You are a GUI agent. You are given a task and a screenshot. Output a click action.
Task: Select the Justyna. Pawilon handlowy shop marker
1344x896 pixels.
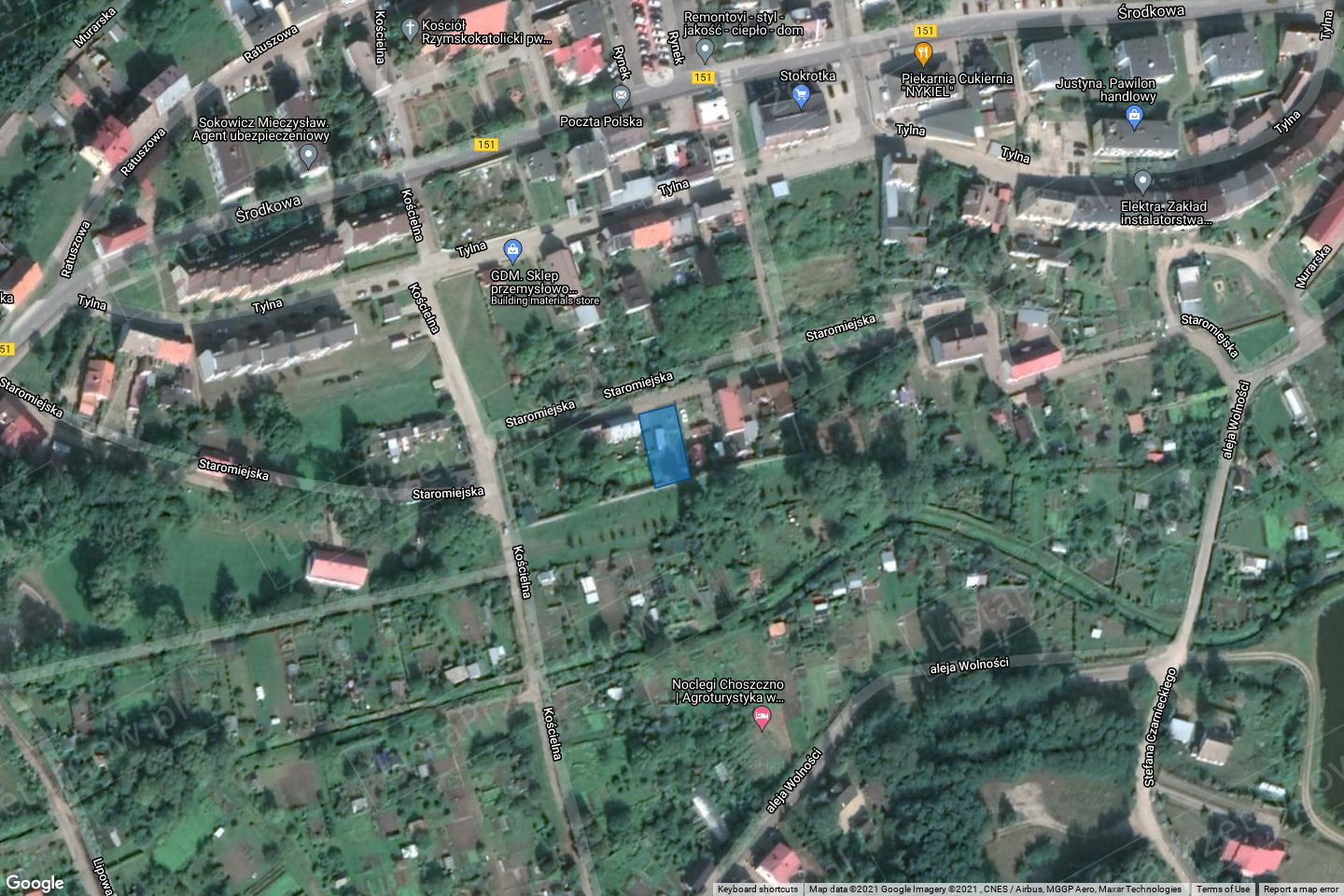[x=1134, y=117]
